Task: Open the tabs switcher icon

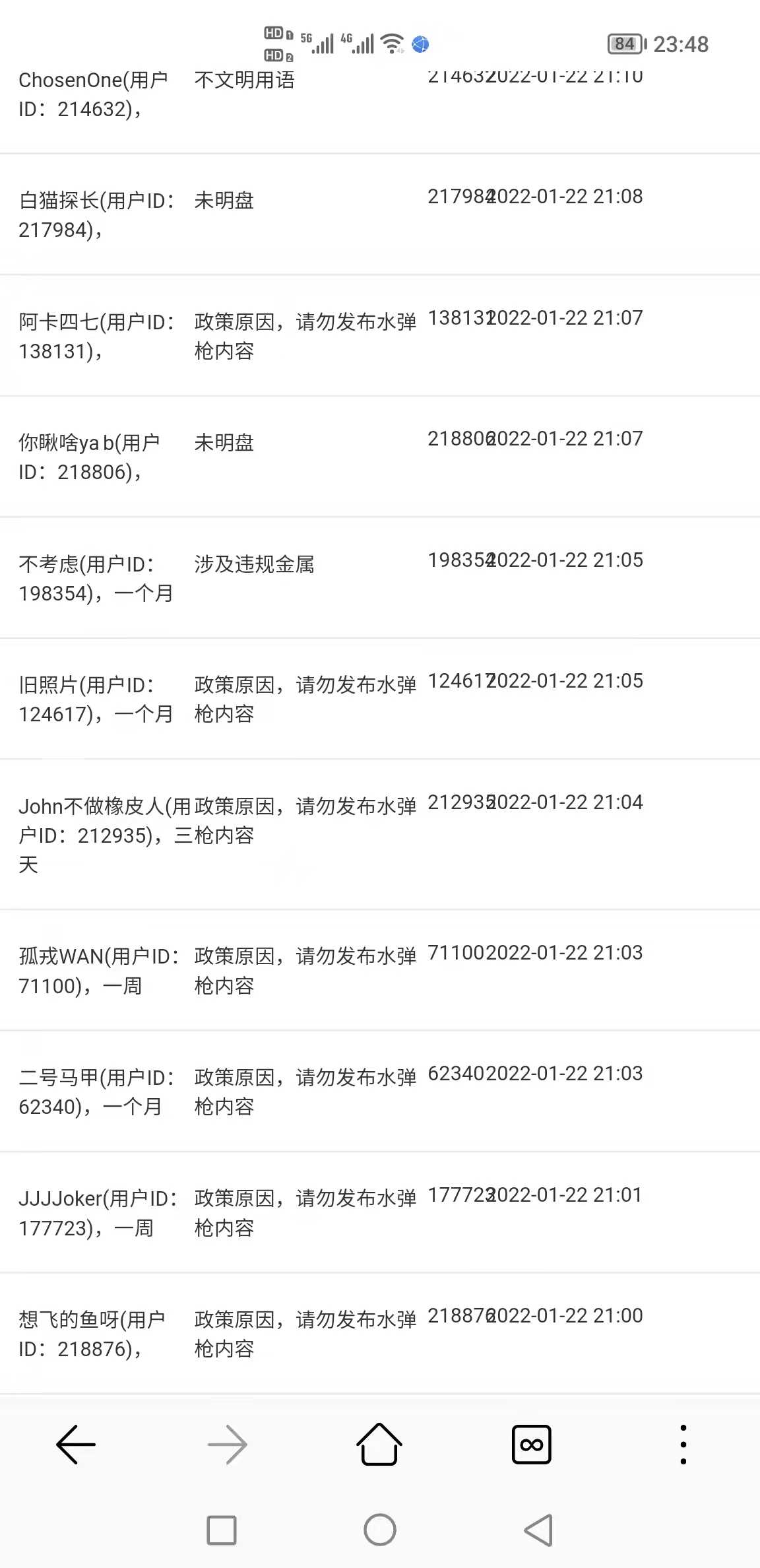Action: [x=532, y=1445]
